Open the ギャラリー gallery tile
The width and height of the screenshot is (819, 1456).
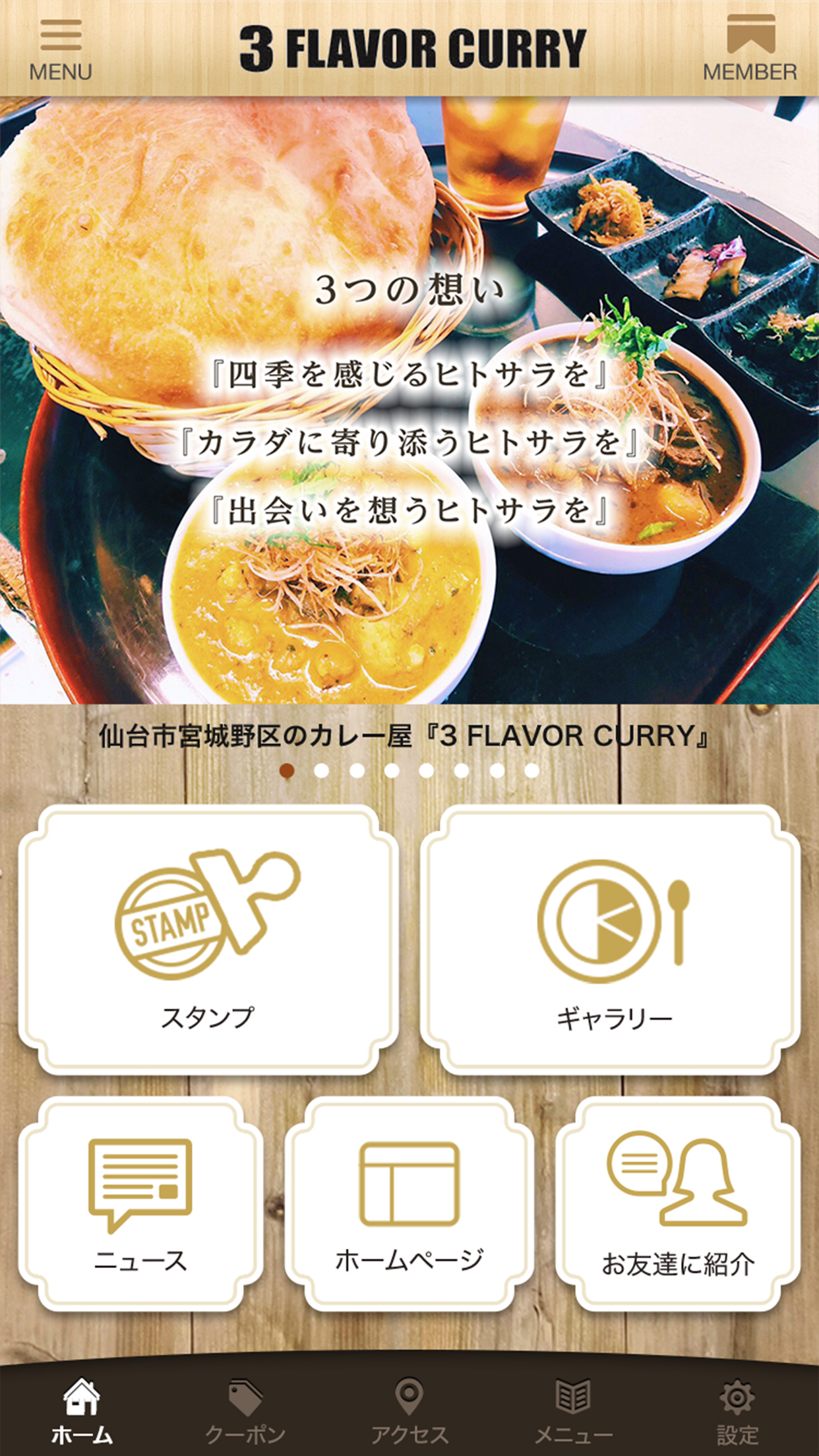[x=611, y=939]
